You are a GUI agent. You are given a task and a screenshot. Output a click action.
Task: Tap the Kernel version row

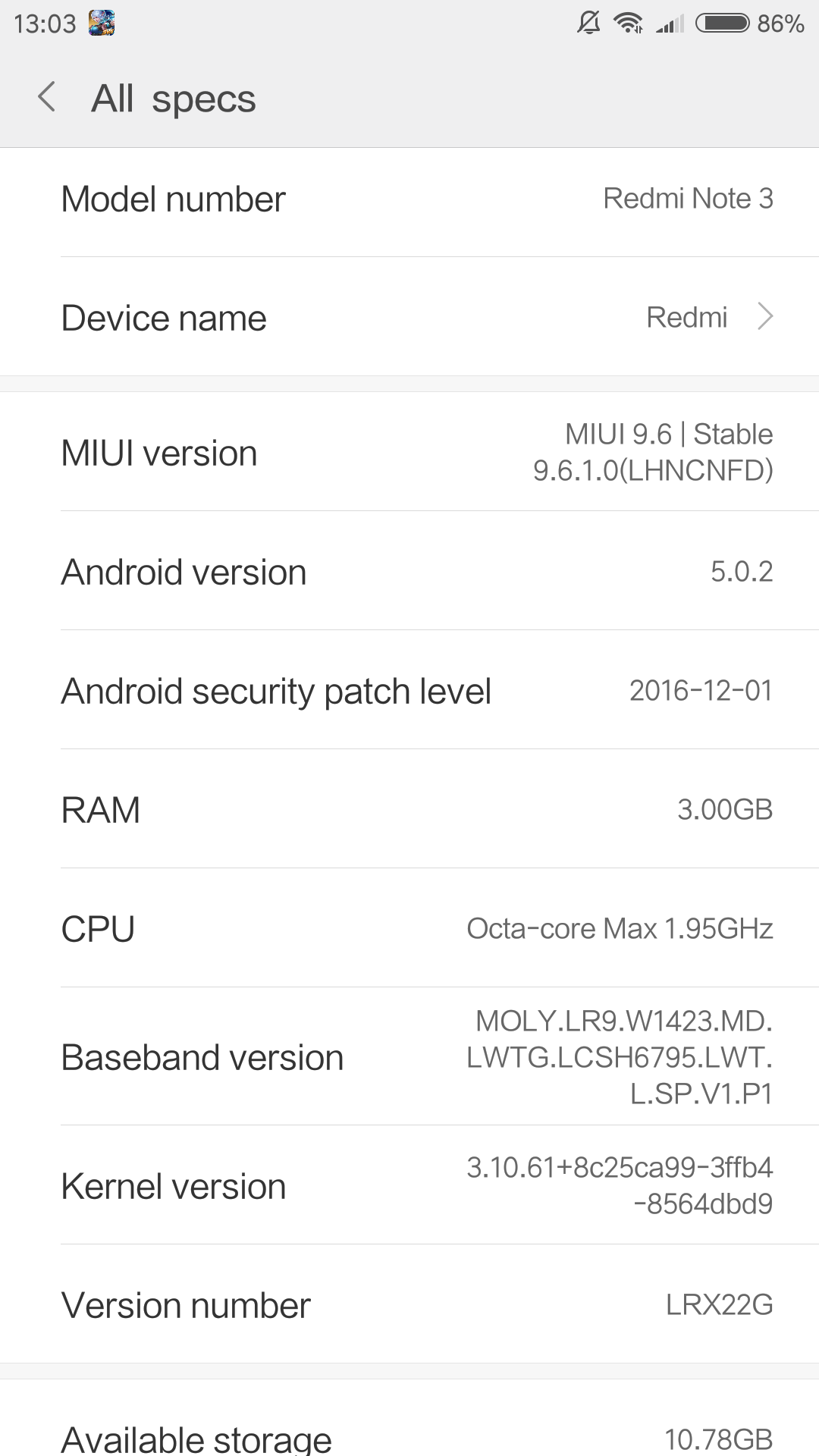point(409,1185)
